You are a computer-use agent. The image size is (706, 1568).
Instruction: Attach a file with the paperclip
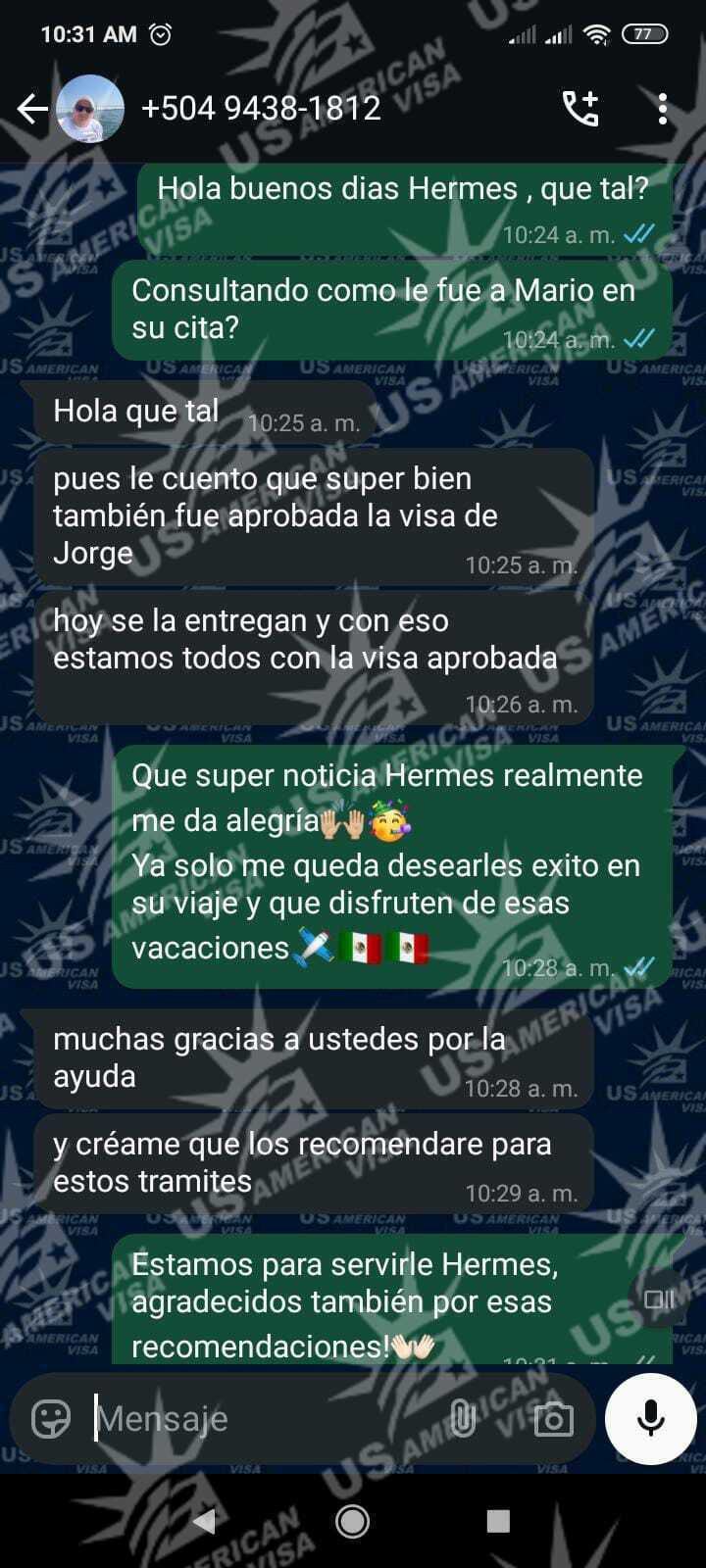pos(462,1418)
